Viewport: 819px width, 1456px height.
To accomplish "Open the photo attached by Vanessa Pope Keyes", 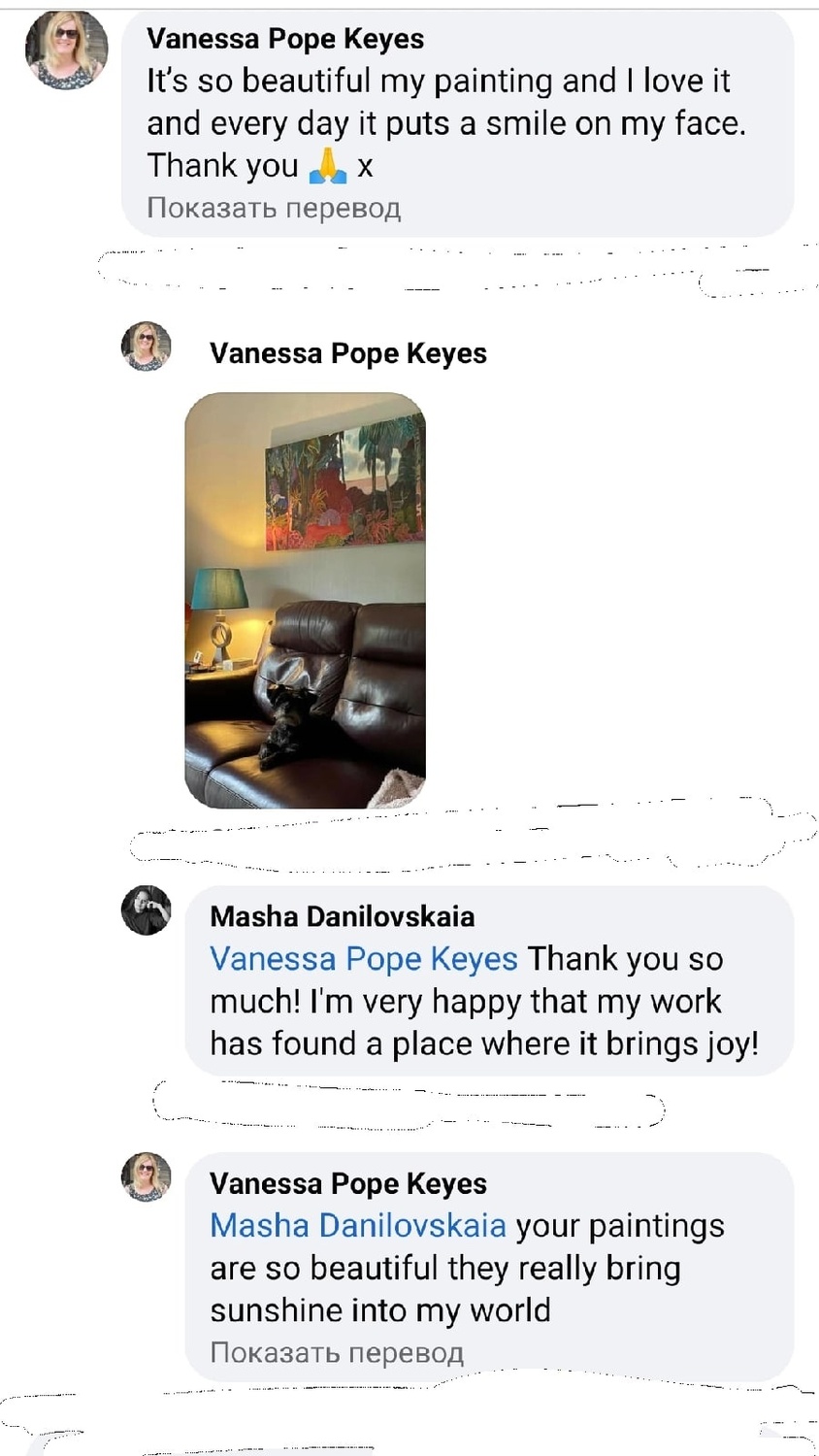I will pyautogui.click(x=305, y=600).
